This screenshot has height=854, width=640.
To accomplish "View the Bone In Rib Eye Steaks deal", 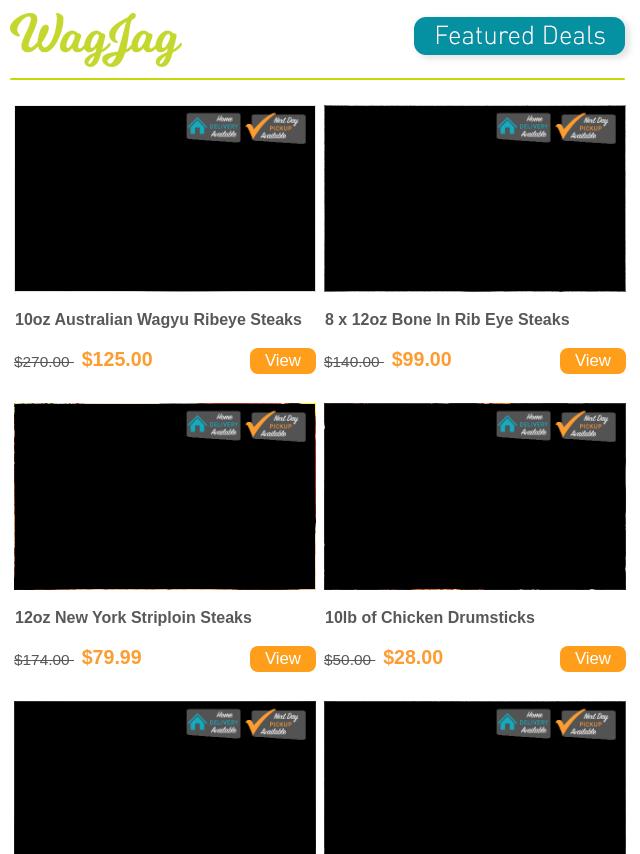I will tap(592, 360).
